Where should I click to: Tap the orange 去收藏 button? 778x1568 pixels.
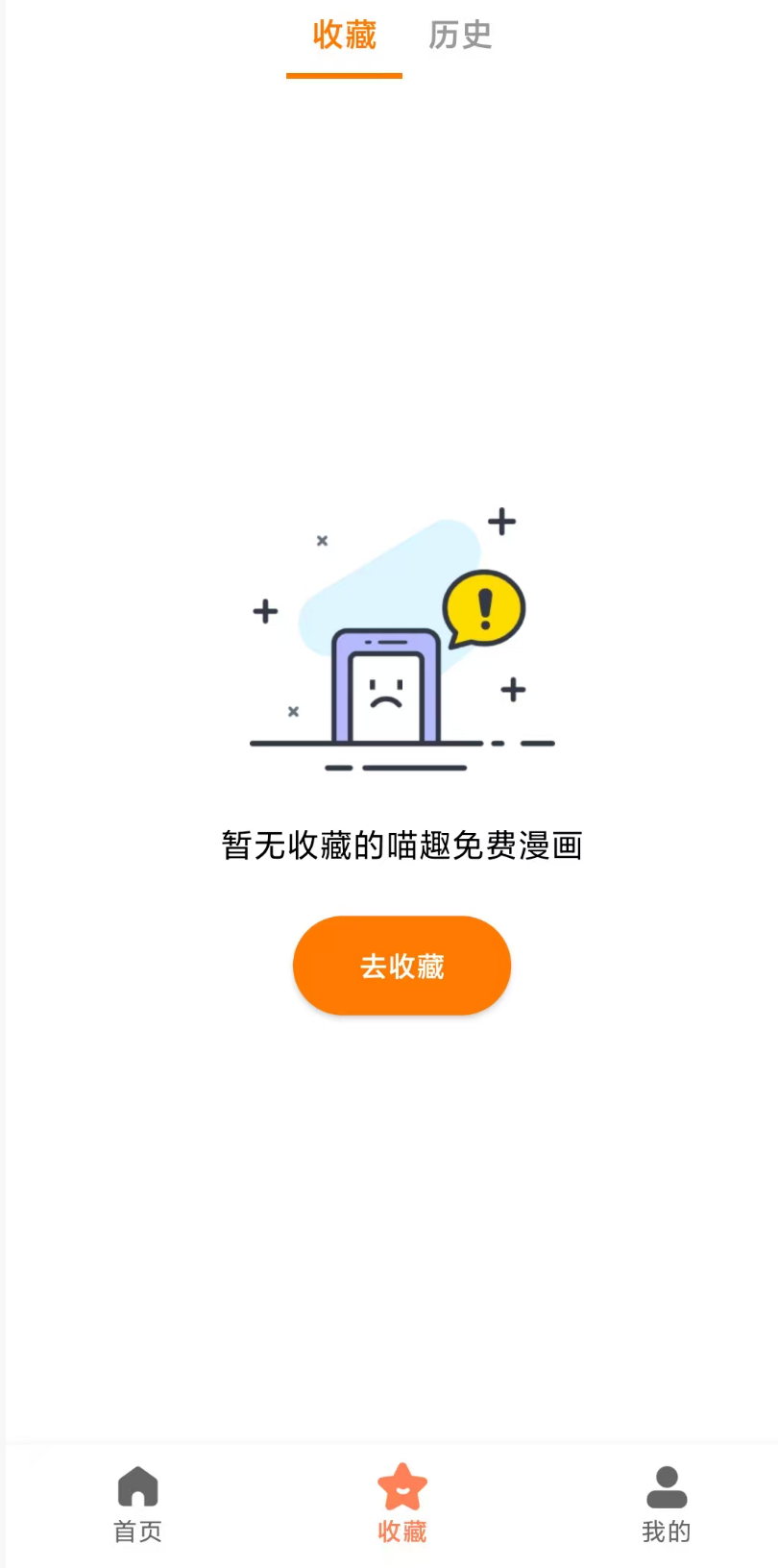pyautogui.click(x=401, y=966)
